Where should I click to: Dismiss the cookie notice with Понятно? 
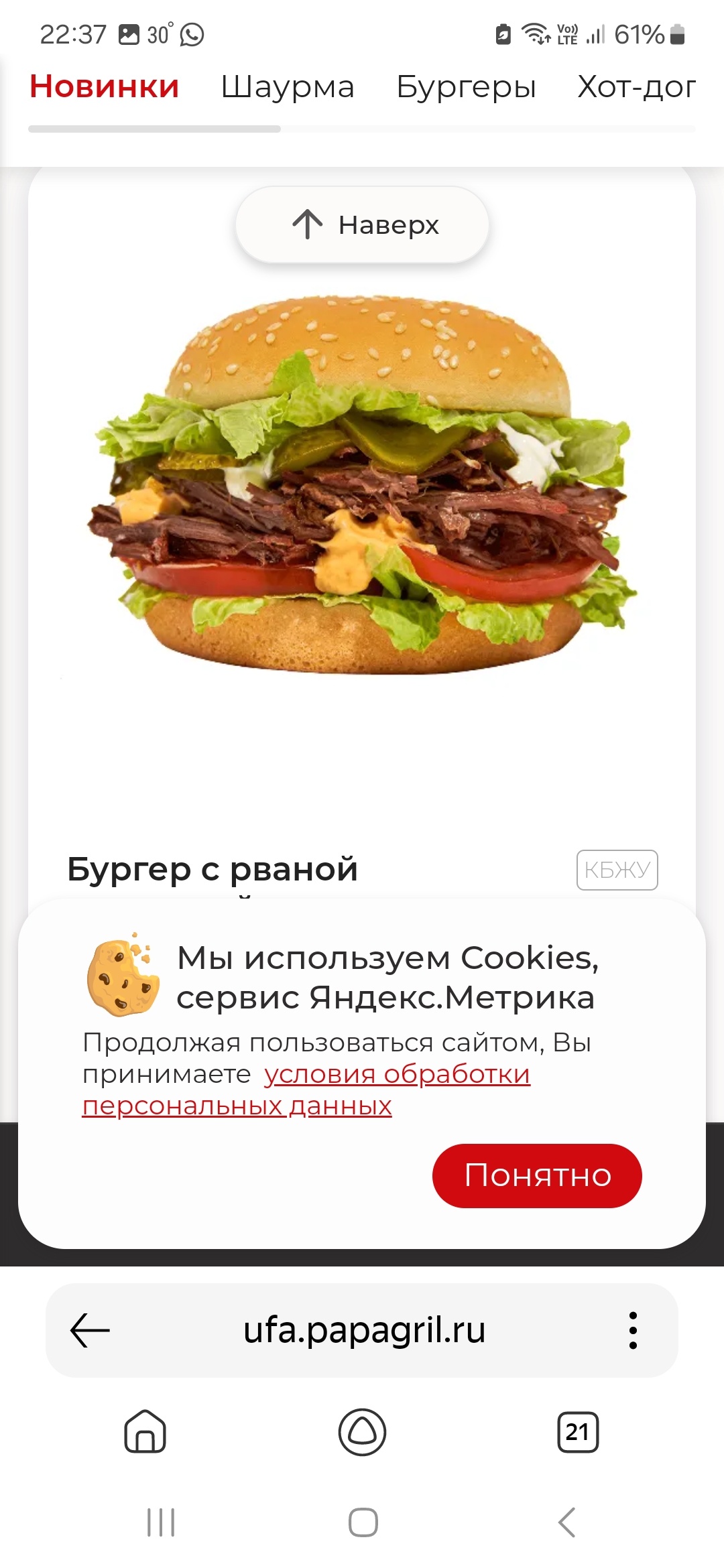tap(537, 1175)
